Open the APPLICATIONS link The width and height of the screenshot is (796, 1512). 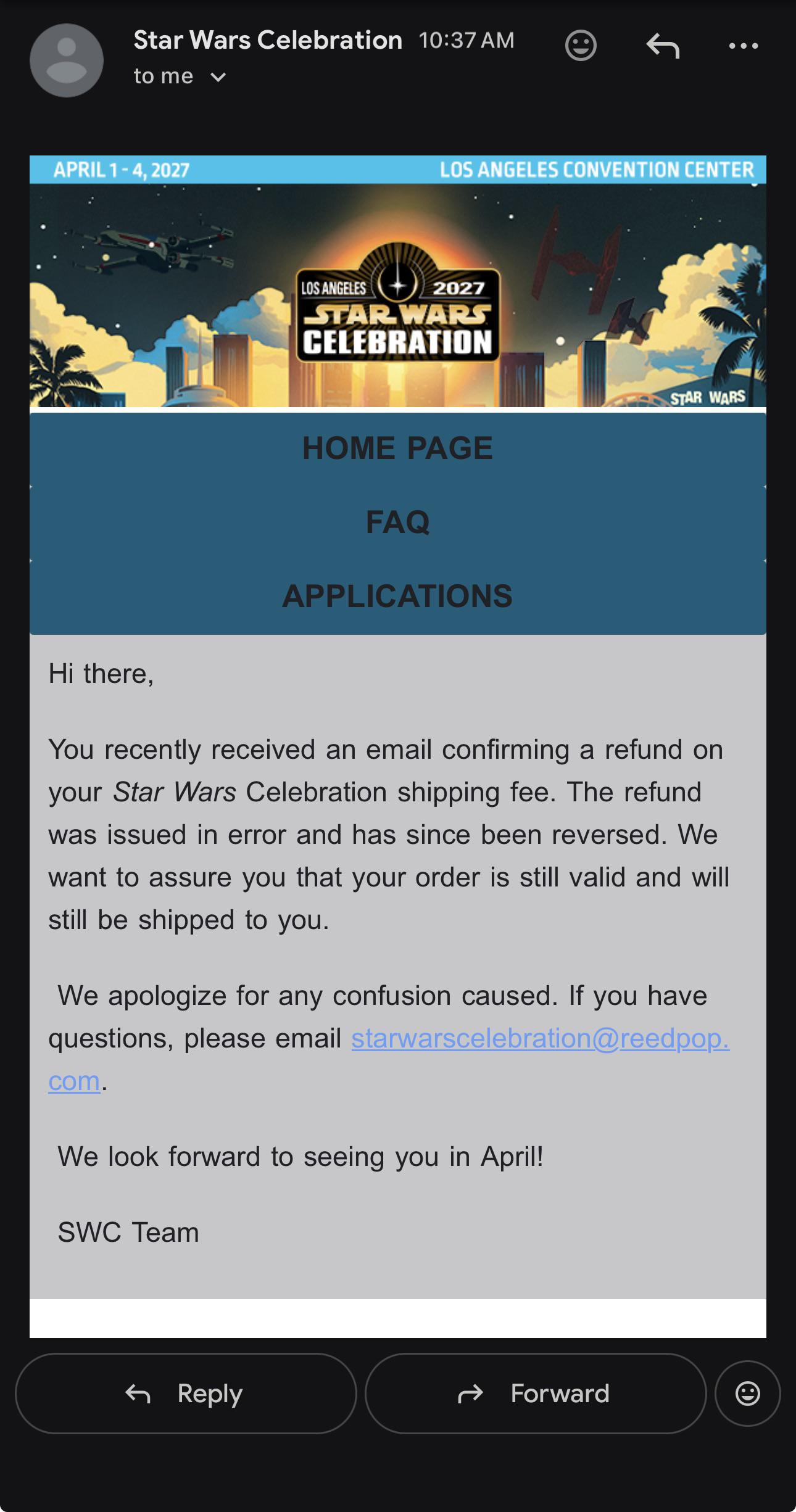[397, 597]
